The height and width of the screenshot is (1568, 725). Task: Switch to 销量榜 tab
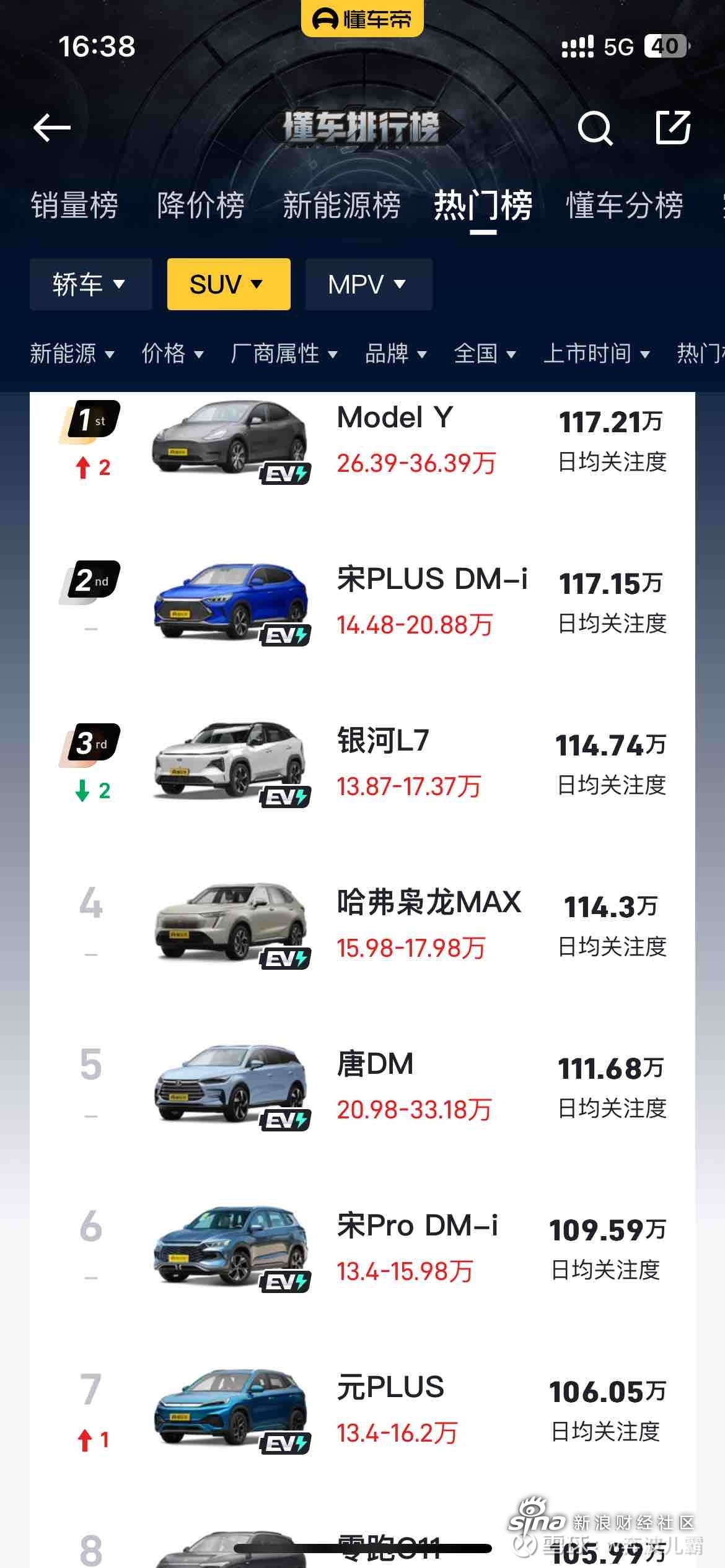(74, 206)
